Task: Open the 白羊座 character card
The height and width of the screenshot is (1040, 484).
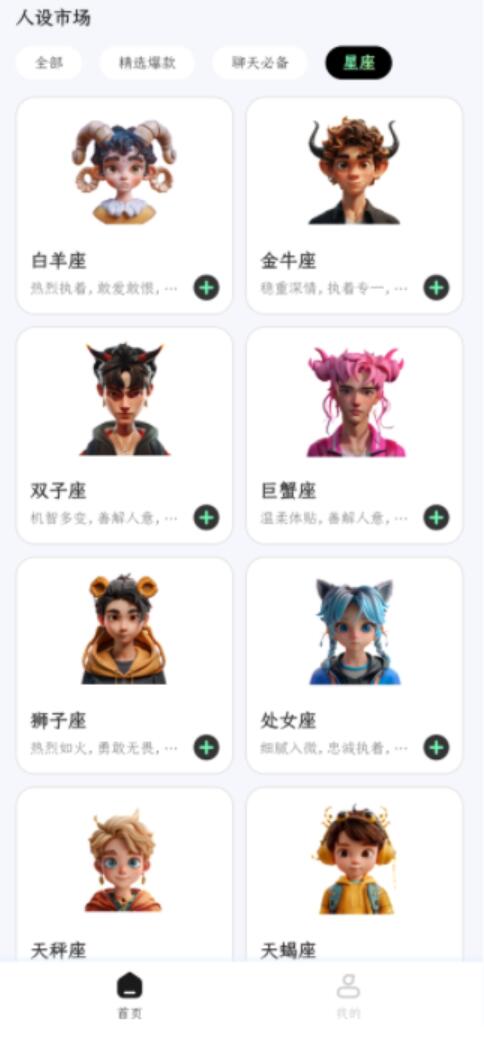Action: [124, 206]
